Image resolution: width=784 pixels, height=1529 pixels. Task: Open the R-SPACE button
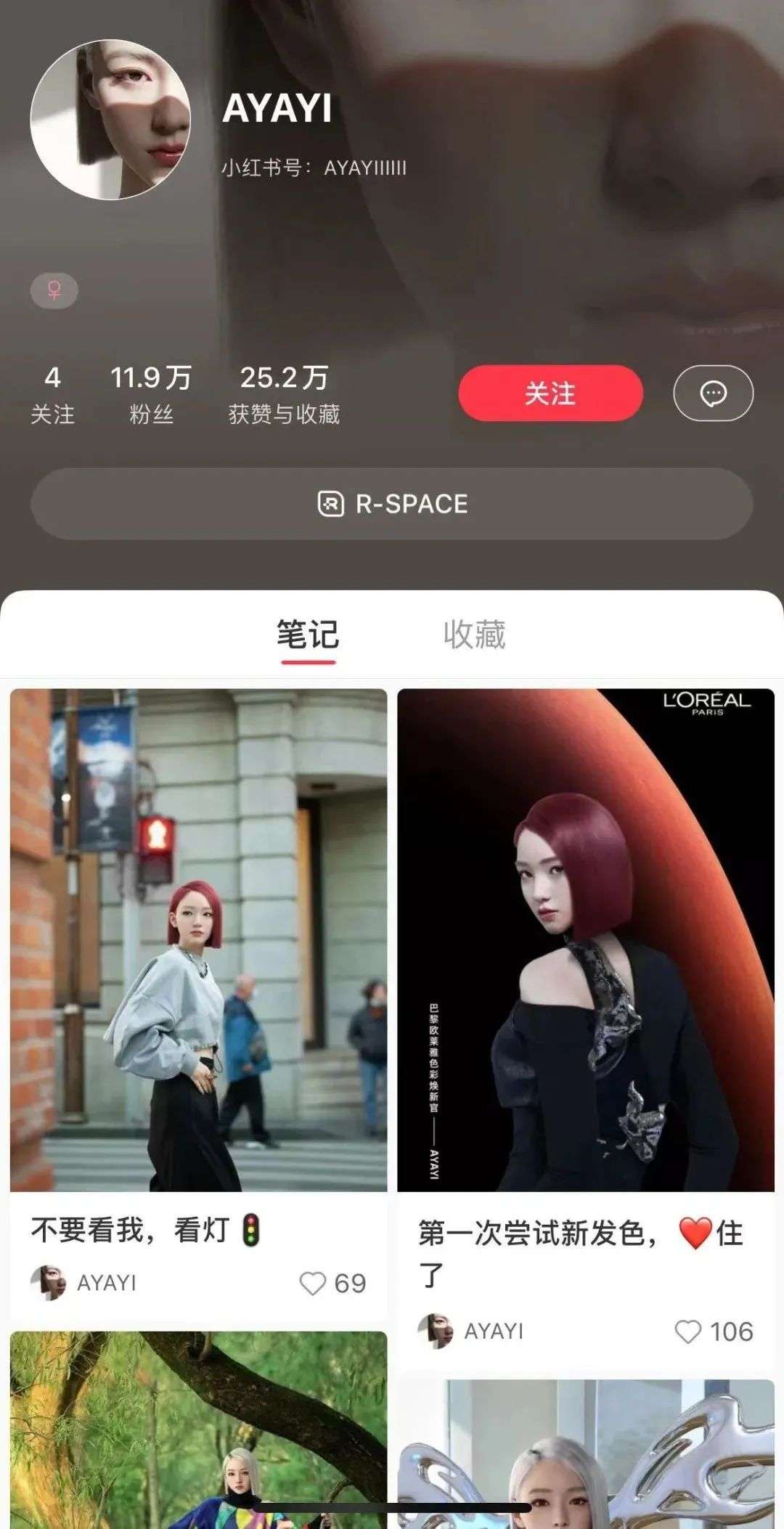(x=392, y=504)
